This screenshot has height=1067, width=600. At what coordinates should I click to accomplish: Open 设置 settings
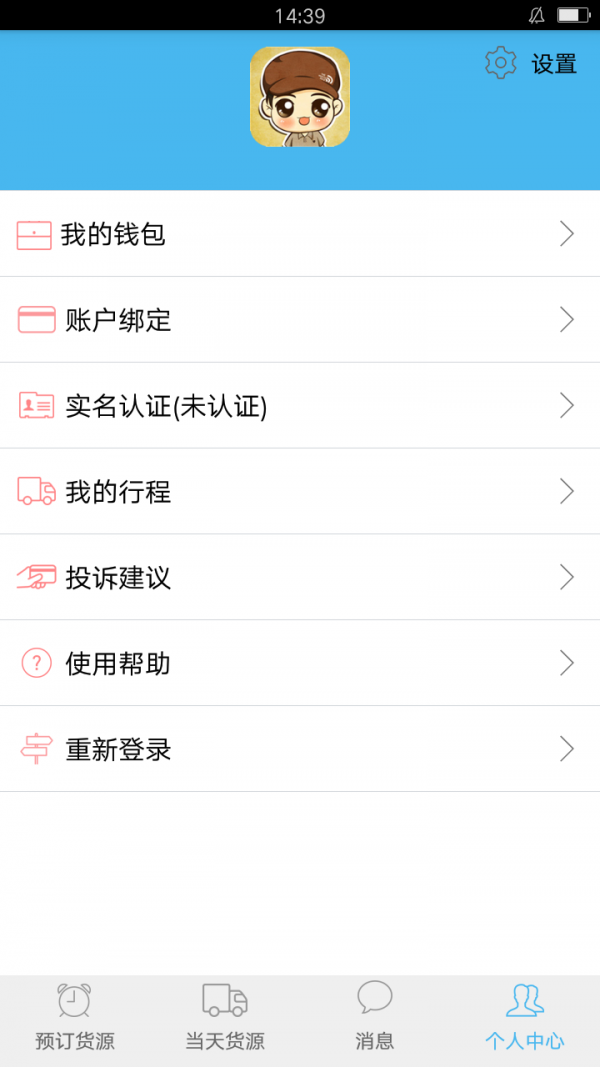click(x=531, y=64)
